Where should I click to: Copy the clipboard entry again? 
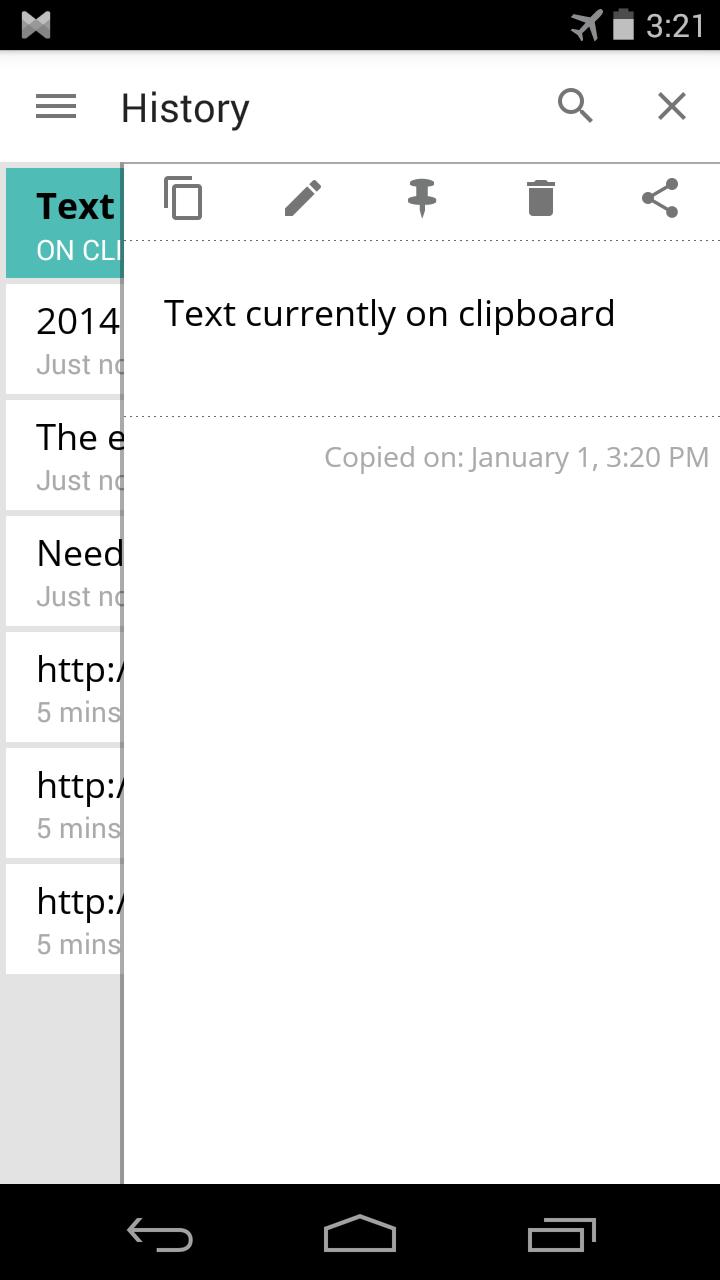[184, 198]
